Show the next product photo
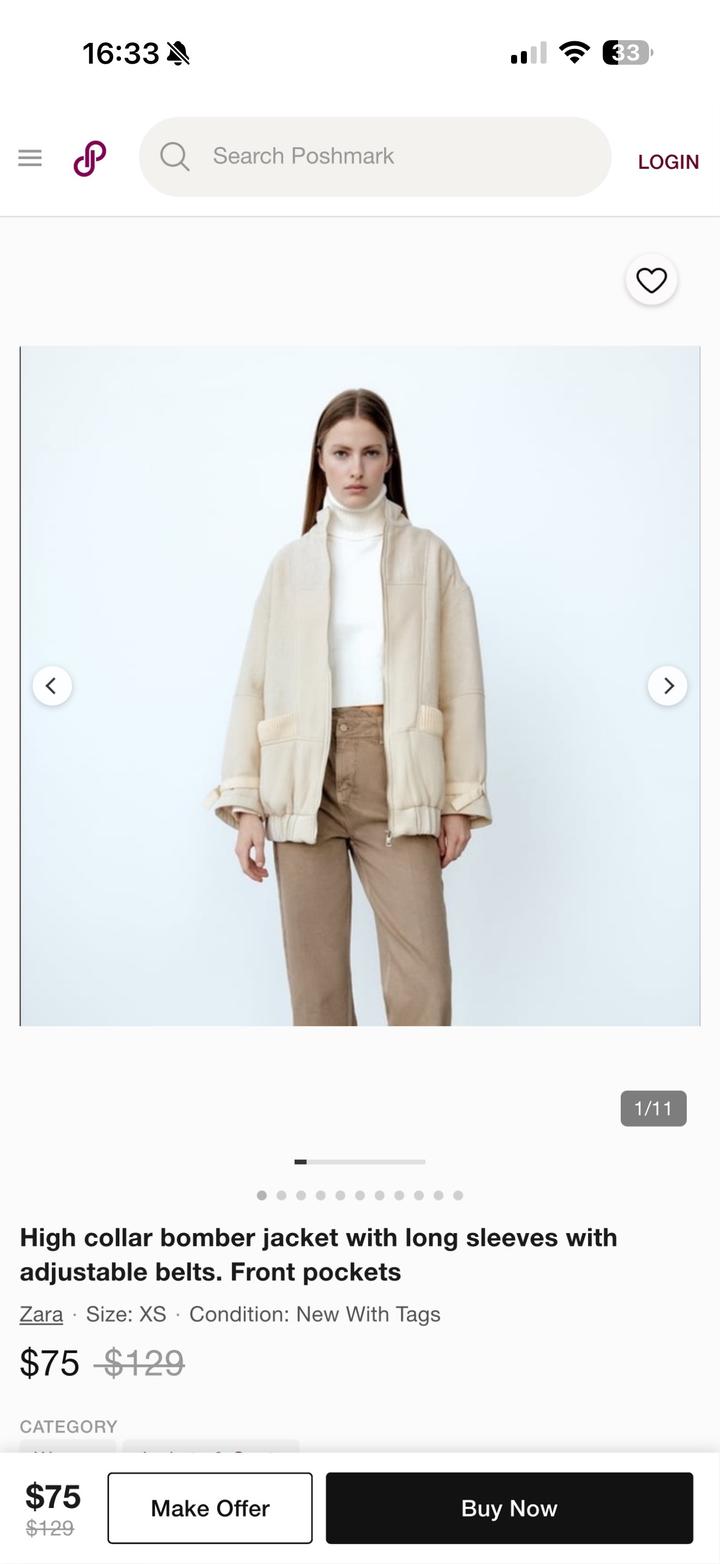Viewport: 720px width, 1564px height. pos(667,686)
